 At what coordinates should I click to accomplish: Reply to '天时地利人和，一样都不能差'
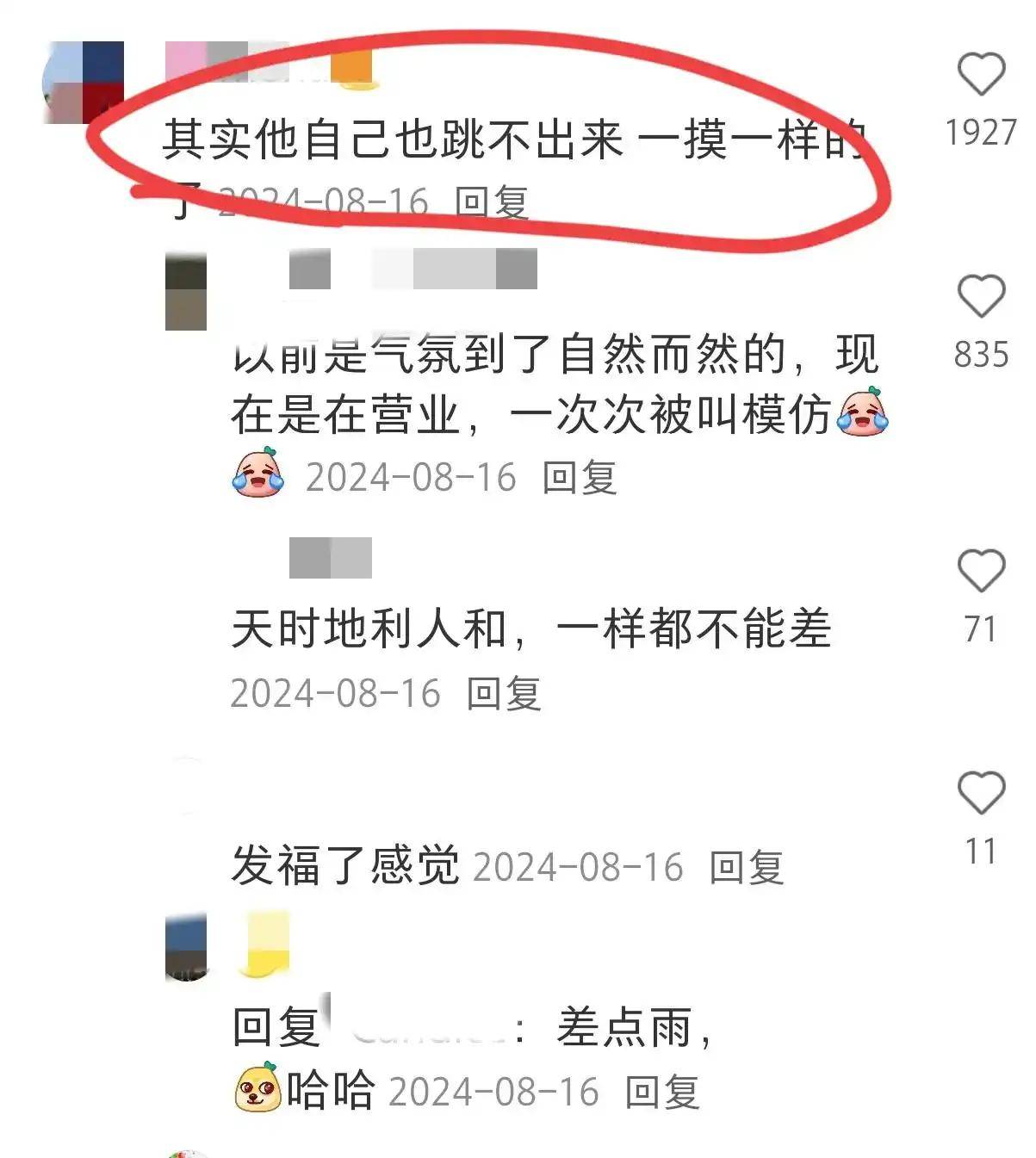504,694
